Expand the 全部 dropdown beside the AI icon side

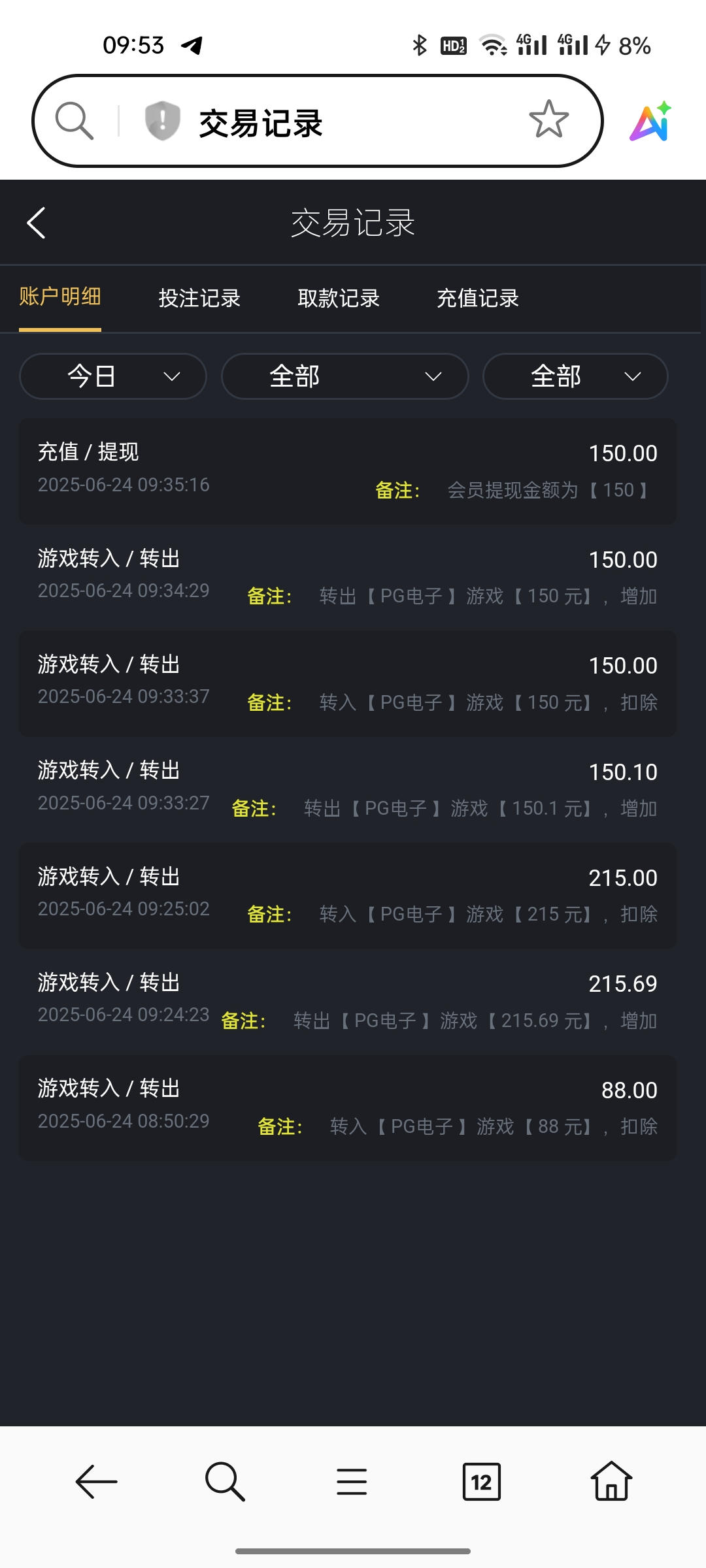tap(575, 376)
